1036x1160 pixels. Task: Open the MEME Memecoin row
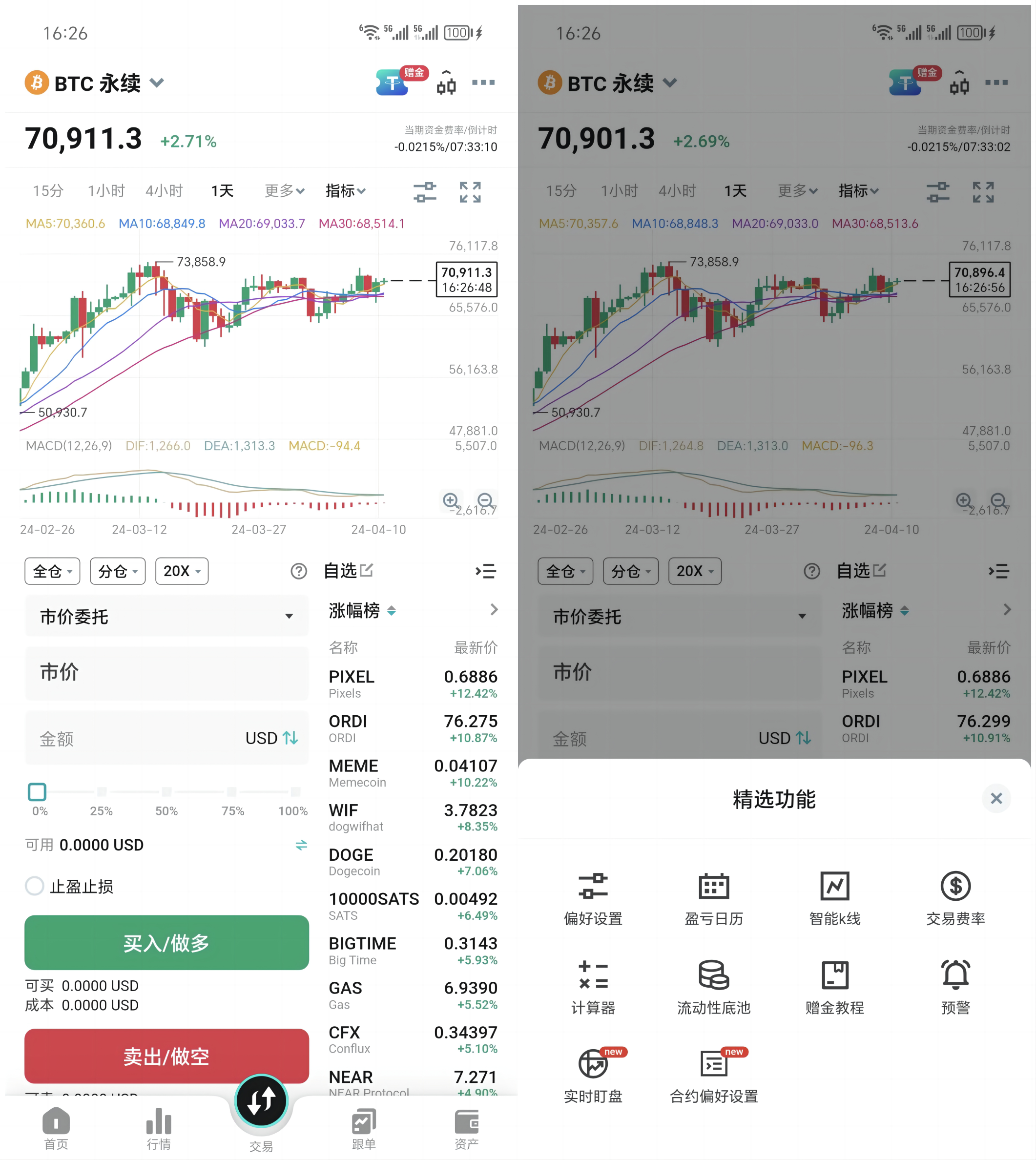tap(413, 773)
